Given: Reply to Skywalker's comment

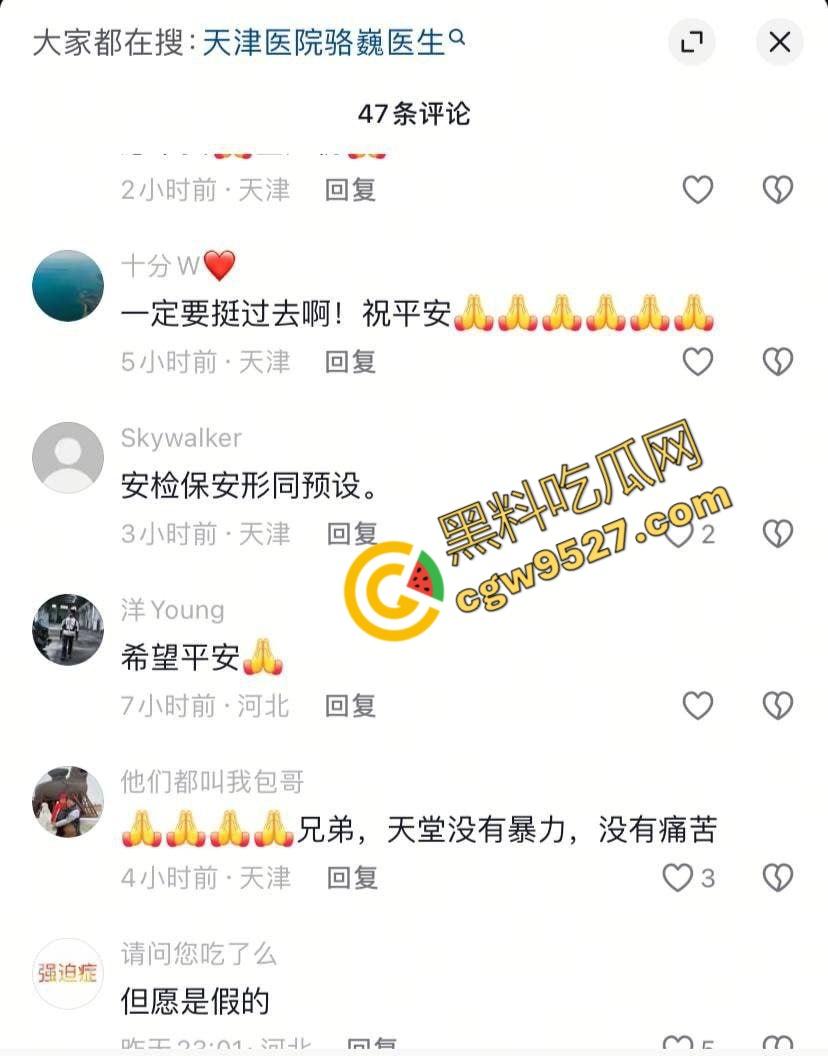Looking at the screenshot, I should click(x=351, y=534).
